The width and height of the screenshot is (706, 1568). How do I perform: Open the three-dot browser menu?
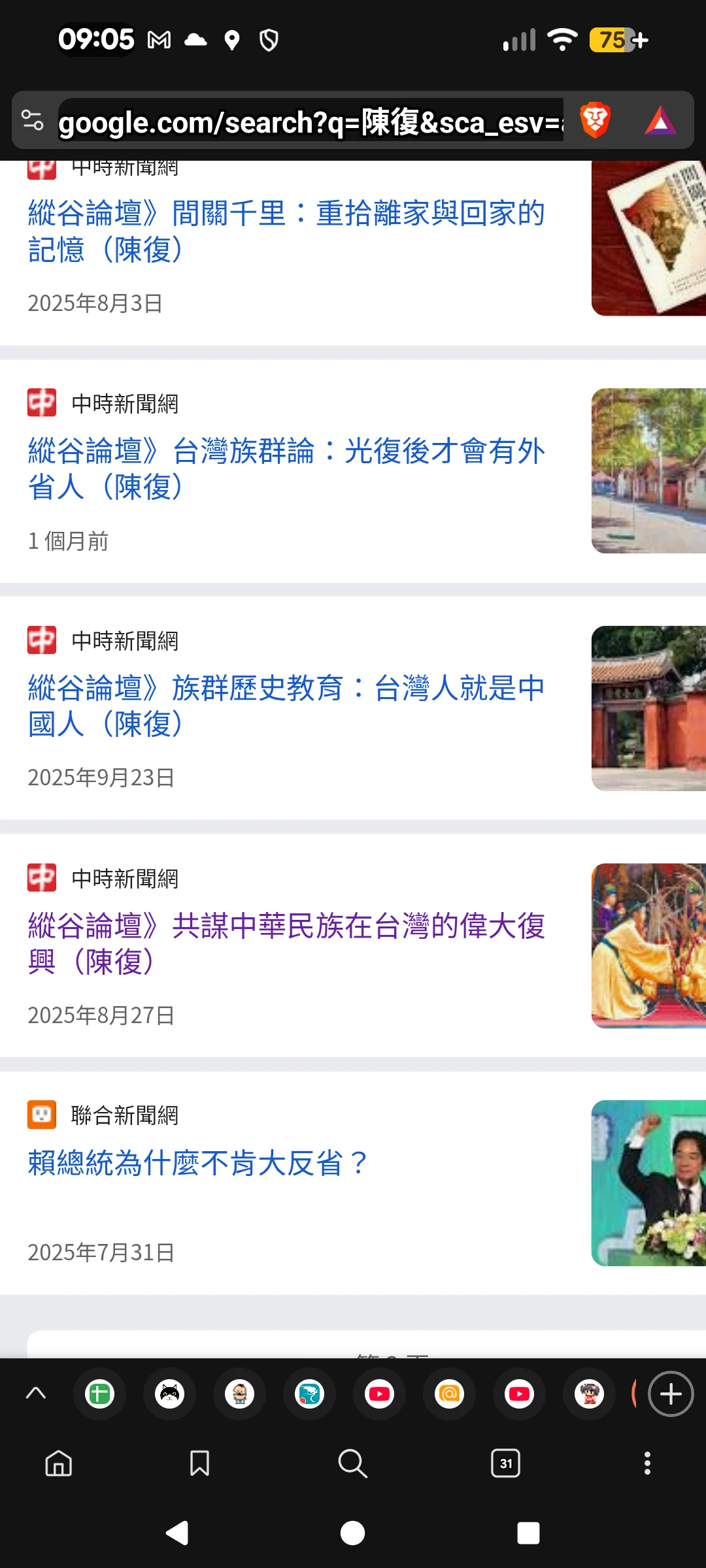(647, 1463)
